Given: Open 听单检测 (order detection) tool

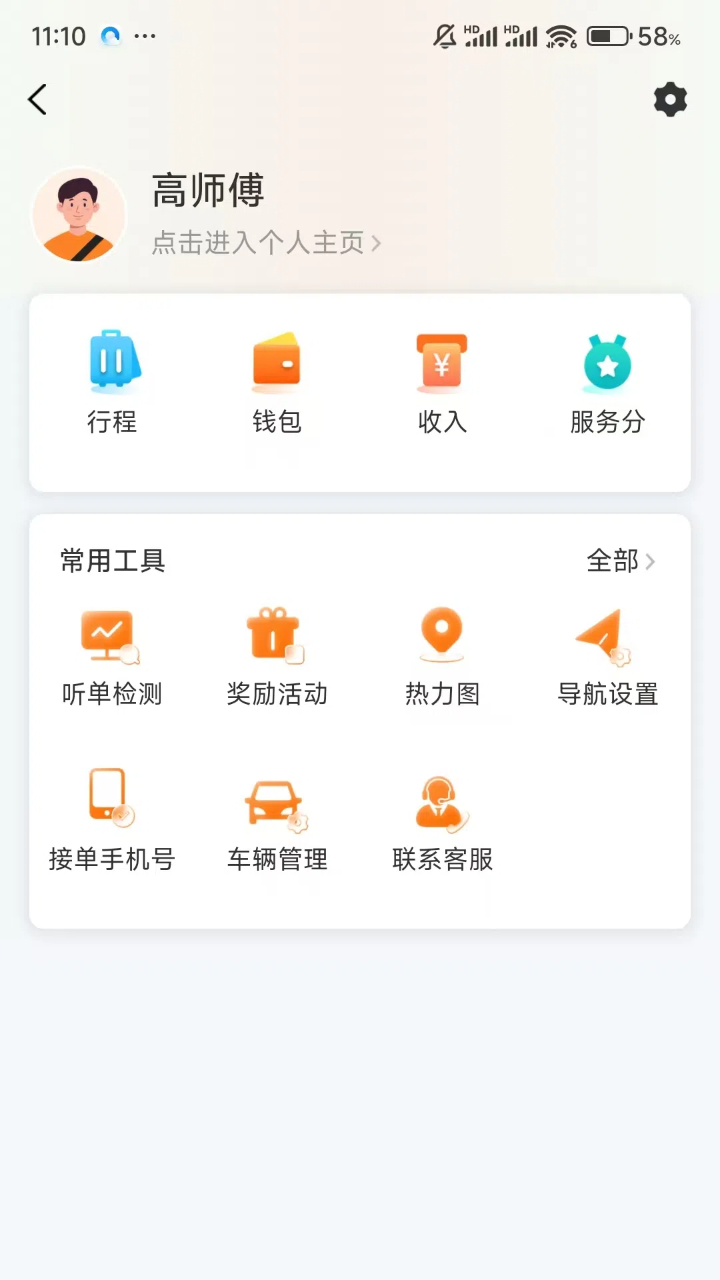Looking at the screenshot, I should 112,655.
